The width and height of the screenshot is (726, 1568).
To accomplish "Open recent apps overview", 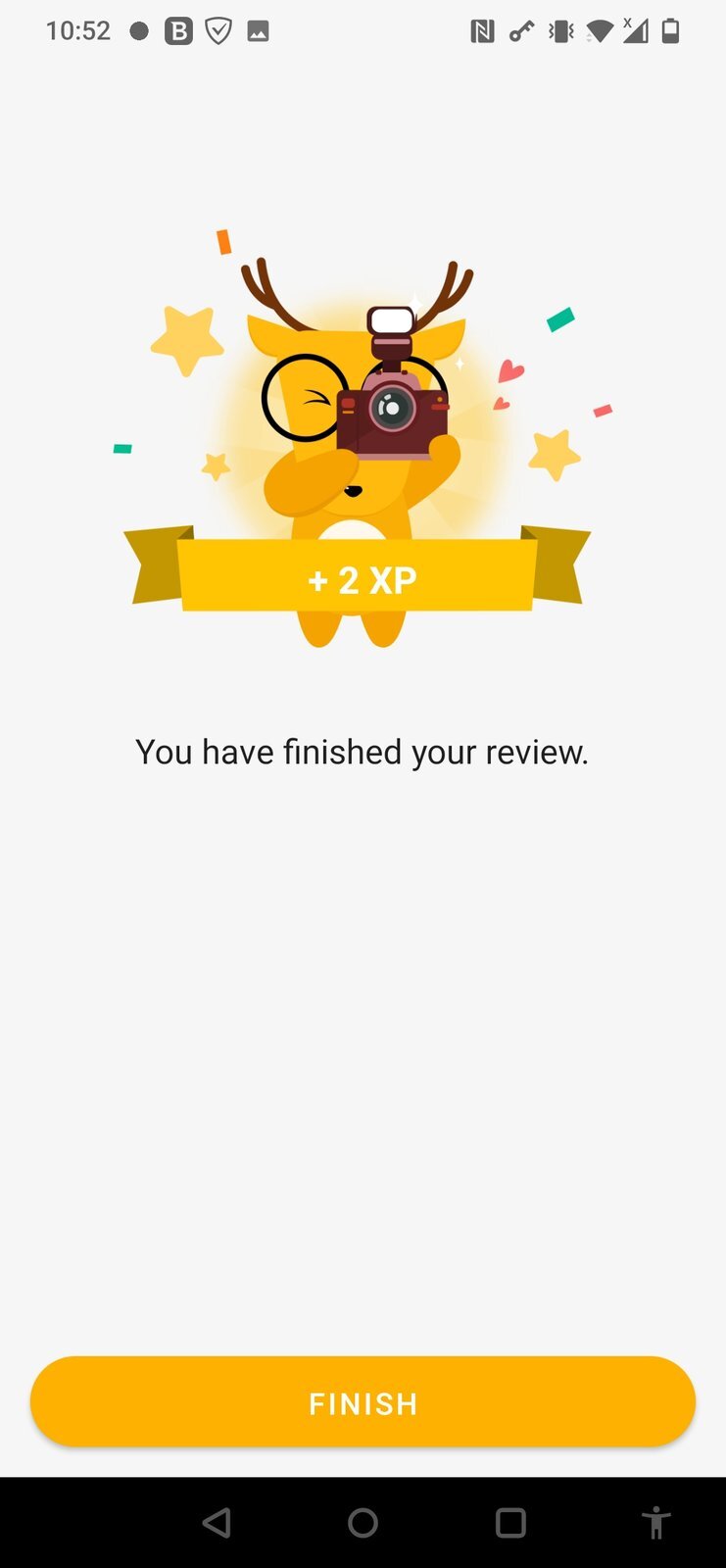I will [510, 1522].
